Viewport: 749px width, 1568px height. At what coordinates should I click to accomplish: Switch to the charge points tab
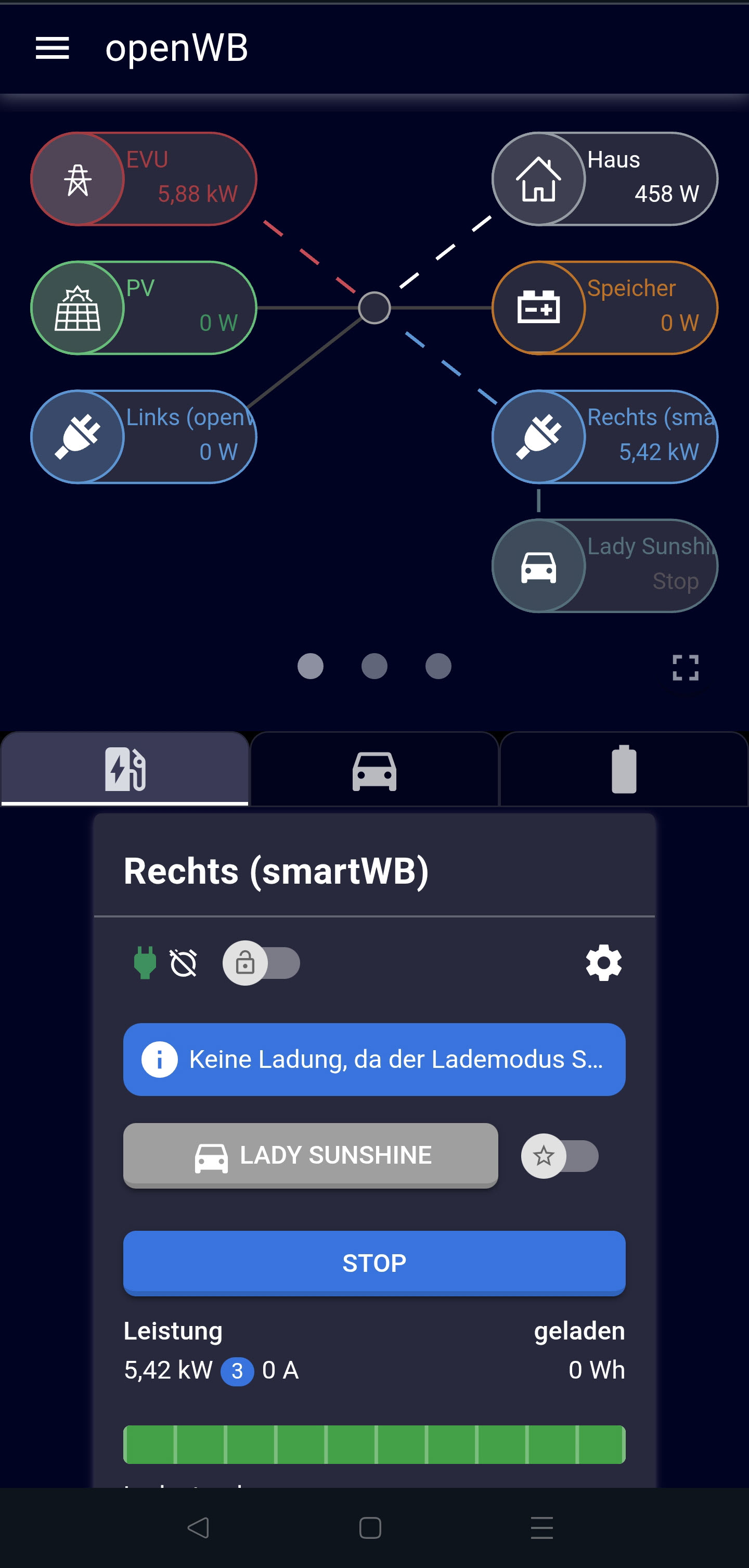[125, 769]
